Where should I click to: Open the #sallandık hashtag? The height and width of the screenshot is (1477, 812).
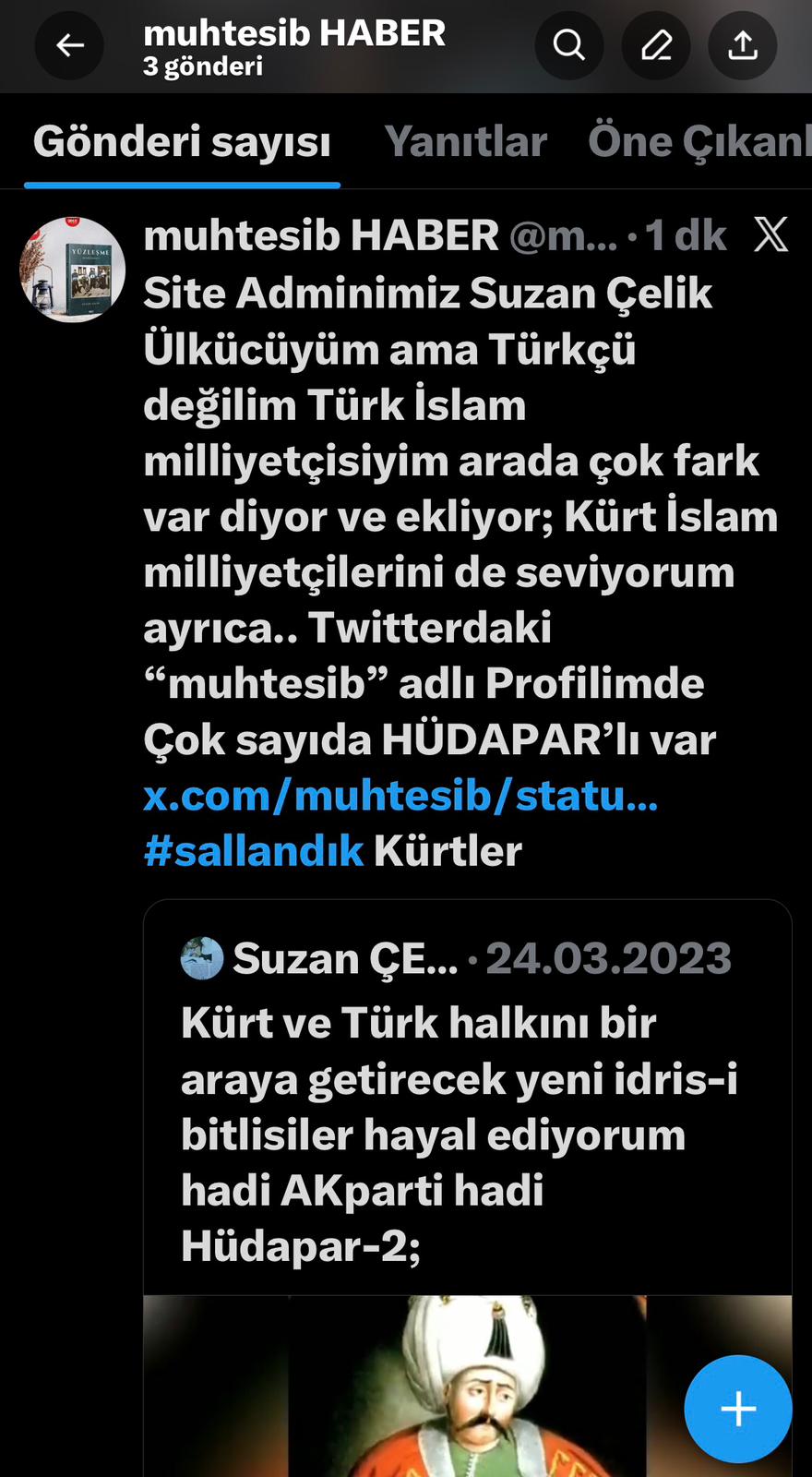pyautogui.click(x=254, y=851)
